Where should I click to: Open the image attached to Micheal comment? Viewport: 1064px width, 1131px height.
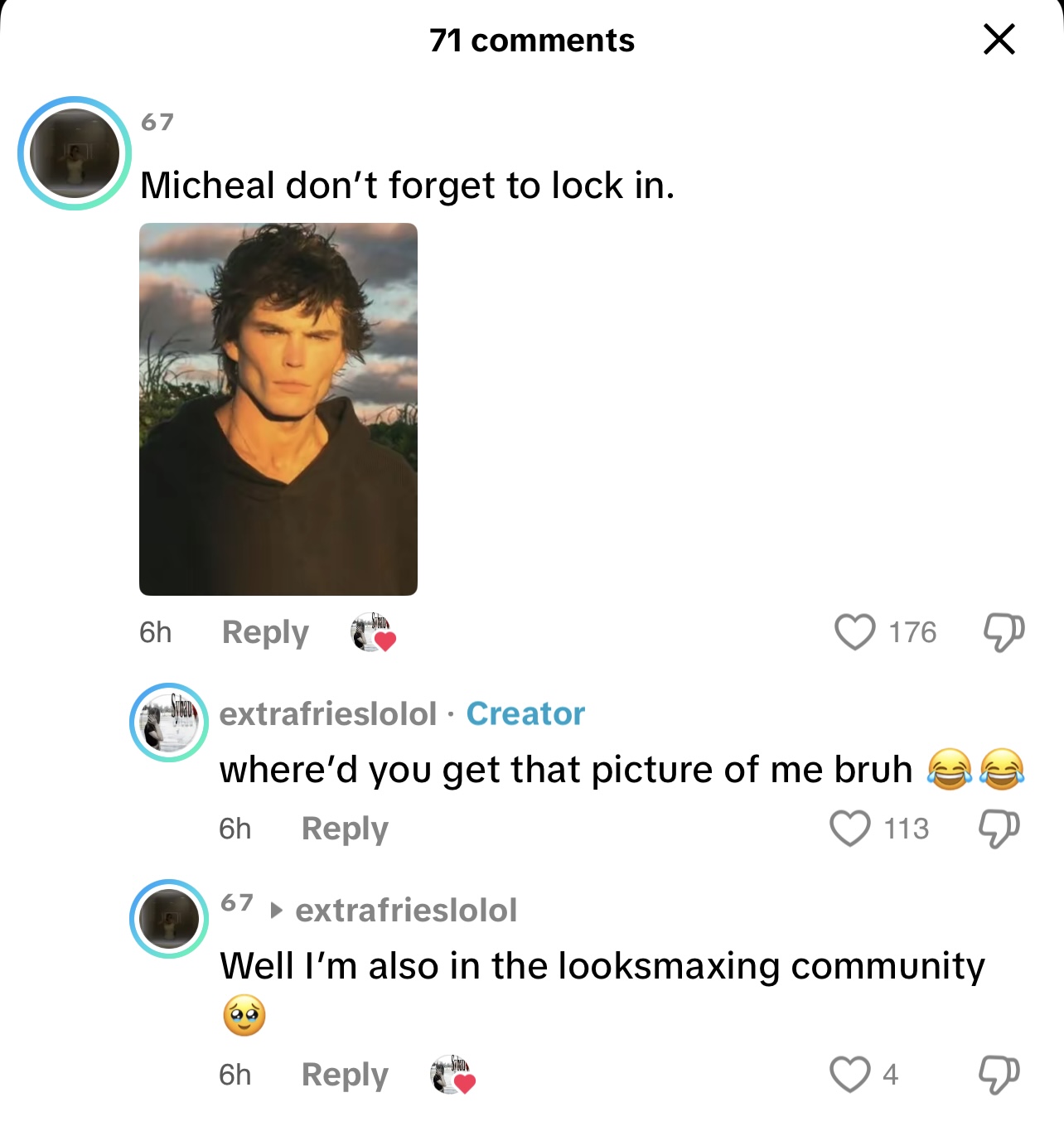click(278, 408)
